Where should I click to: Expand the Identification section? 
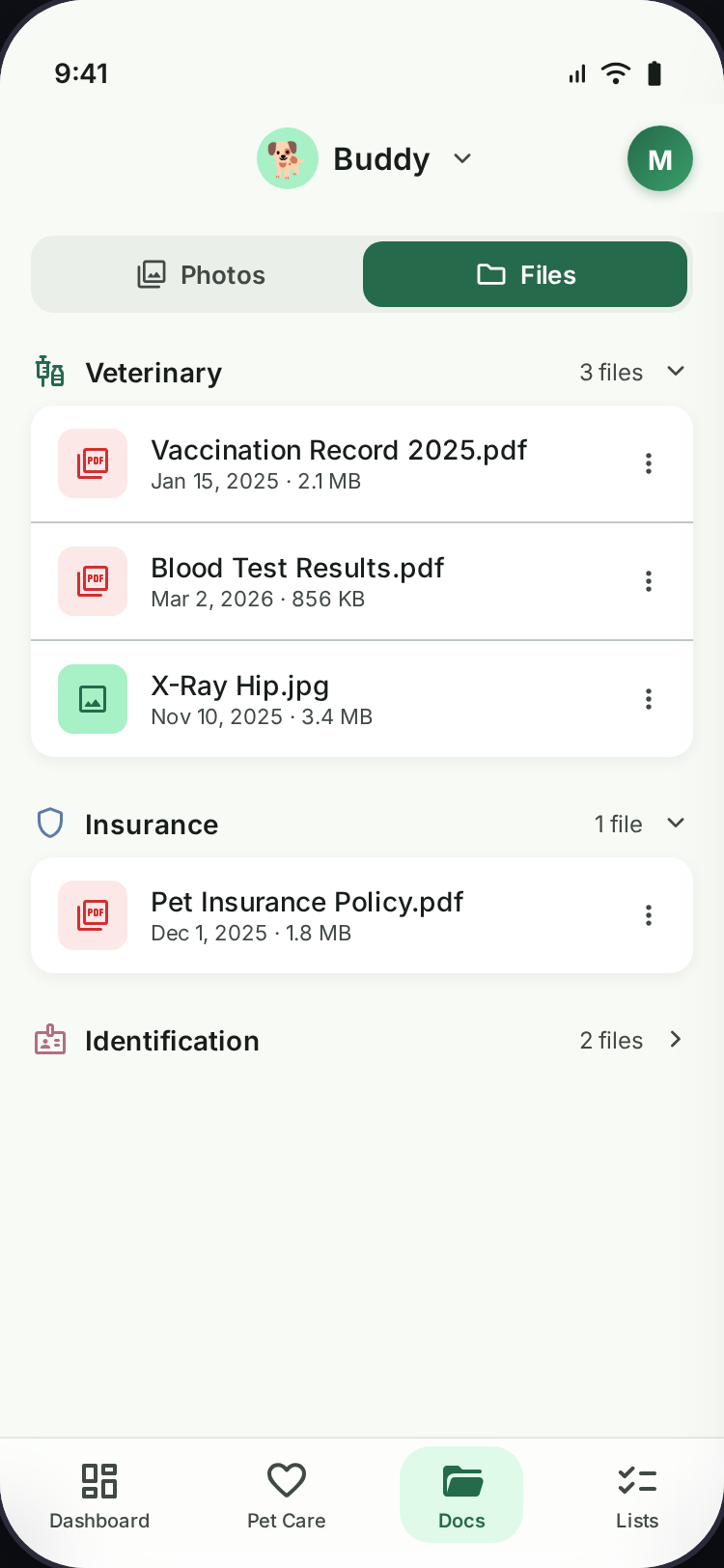(x=675, y=1040)
